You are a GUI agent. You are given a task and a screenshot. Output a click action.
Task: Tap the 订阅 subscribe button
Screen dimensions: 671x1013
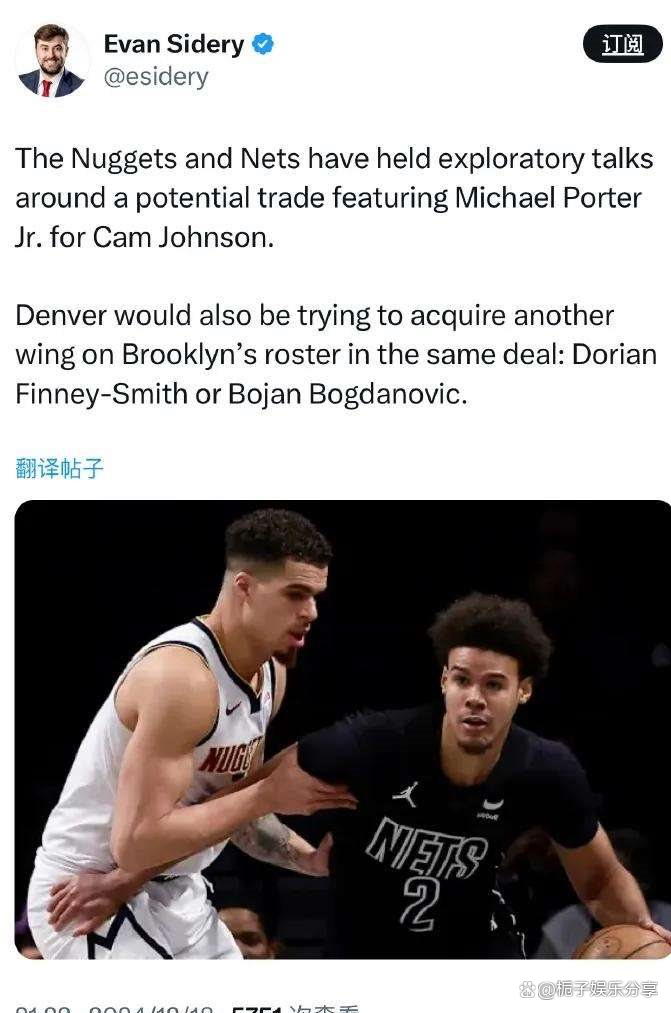621,44
